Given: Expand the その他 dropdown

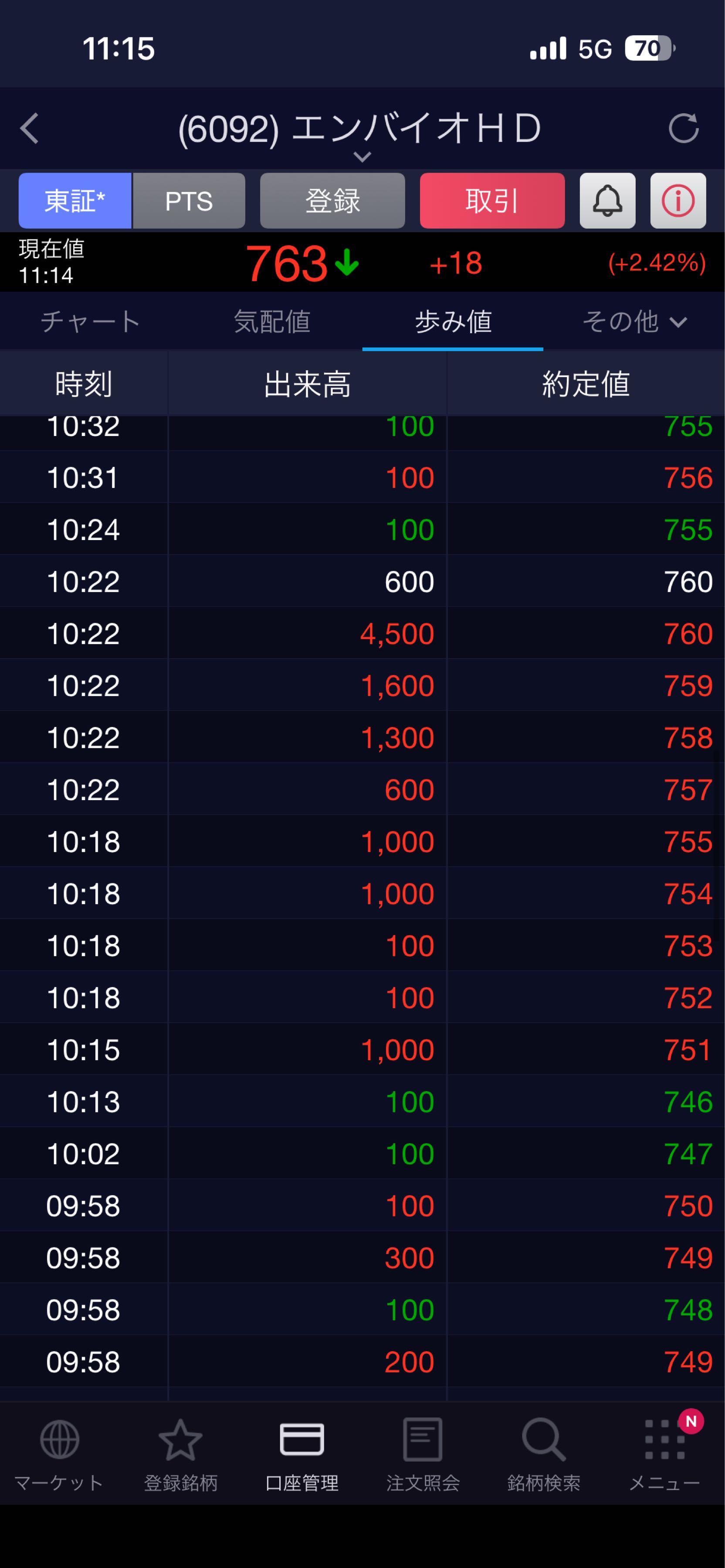Looking at the screenshot, I should click(634, 321).
